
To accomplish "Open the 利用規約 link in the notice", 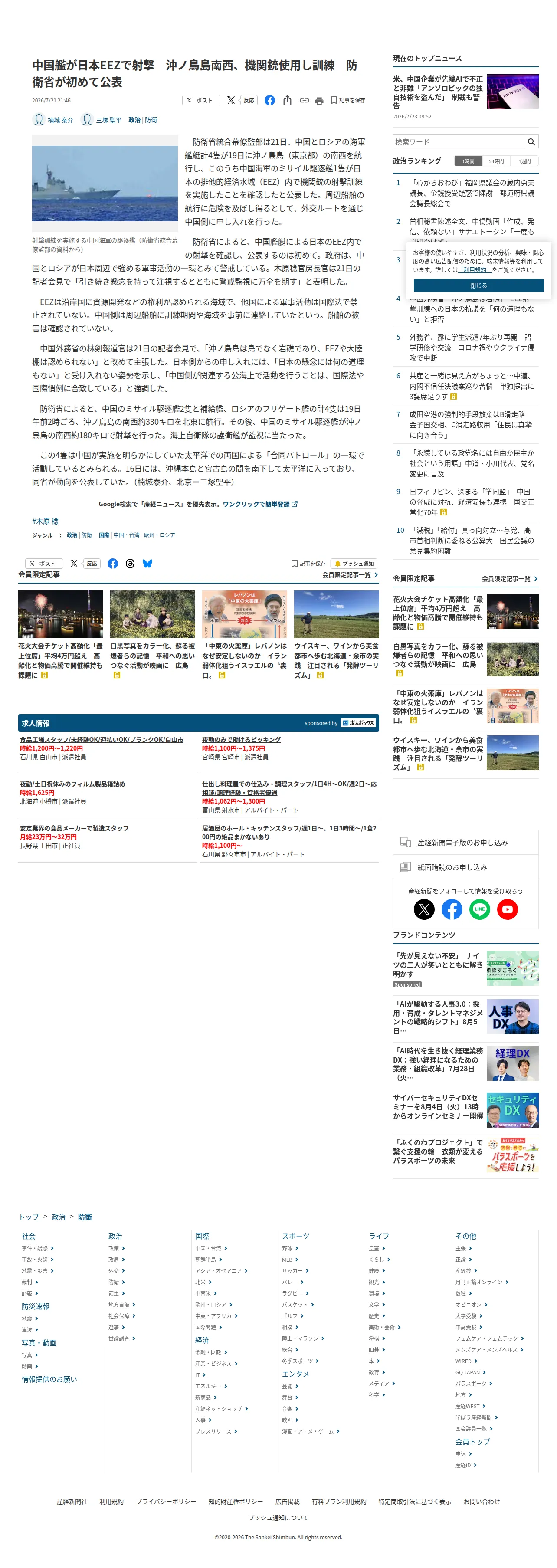I will coord(475,270).
